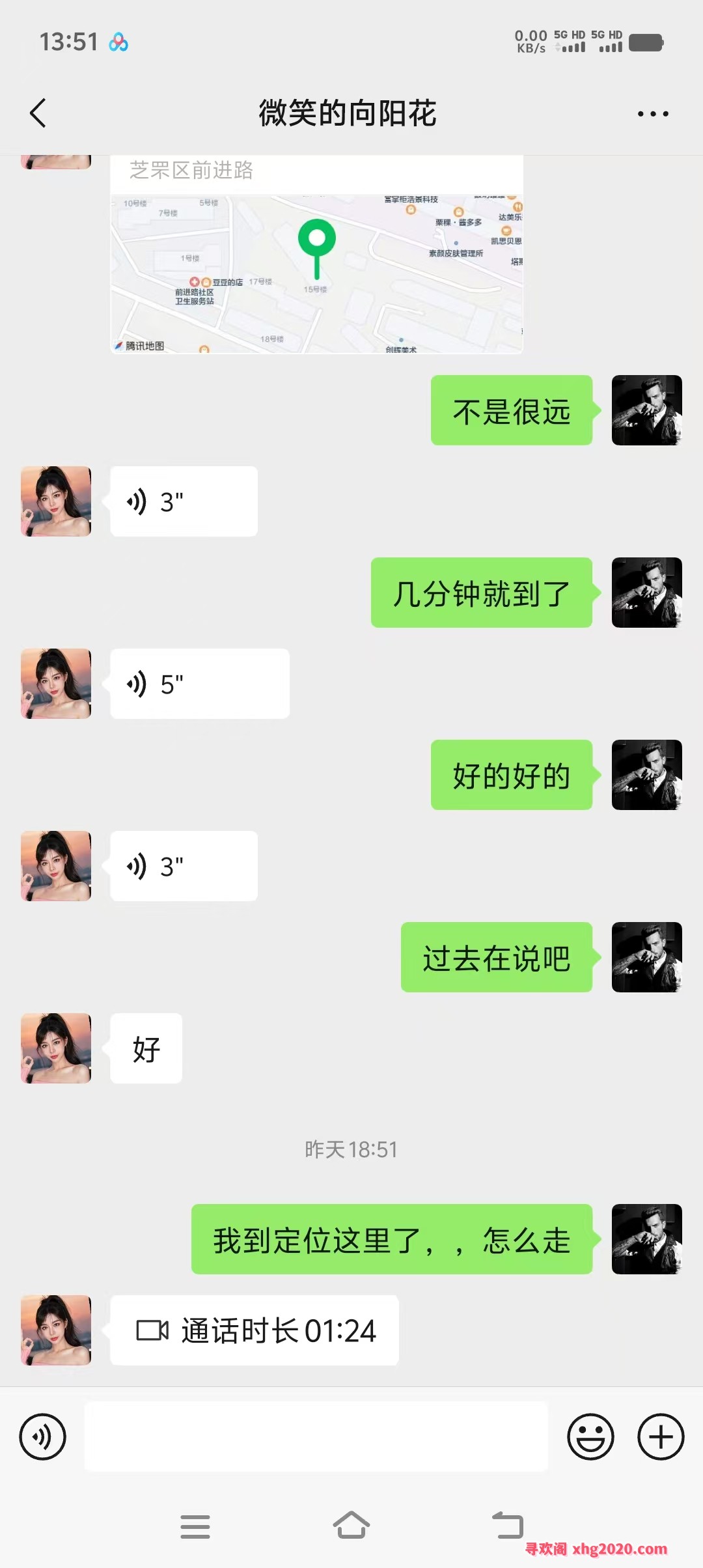This screenshot has height=1568, width=703.
Task: Play the 5-second voice message
Action: 199,684
